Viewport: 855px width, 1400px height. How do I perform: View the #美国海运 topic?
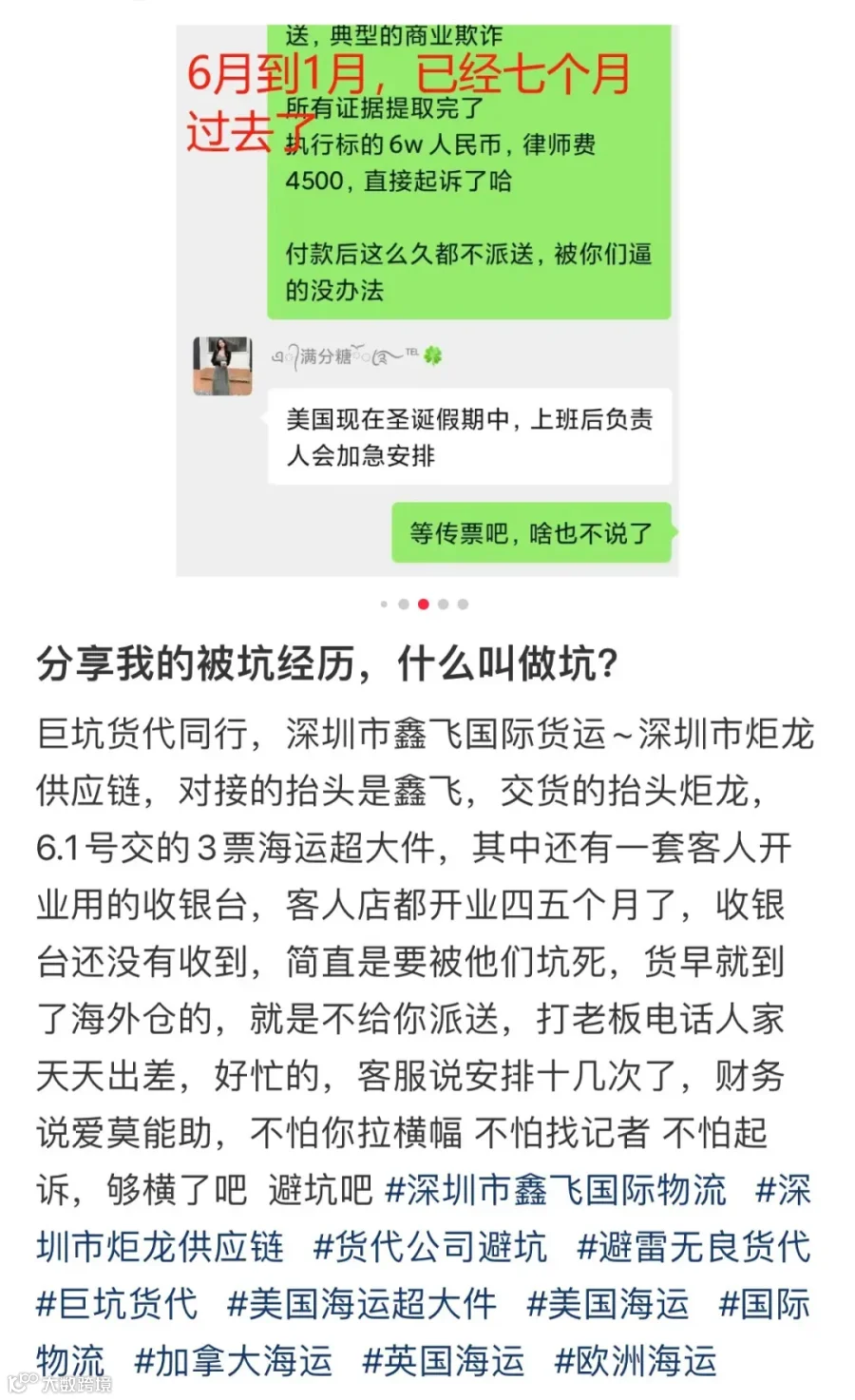tap(608, 1303)
